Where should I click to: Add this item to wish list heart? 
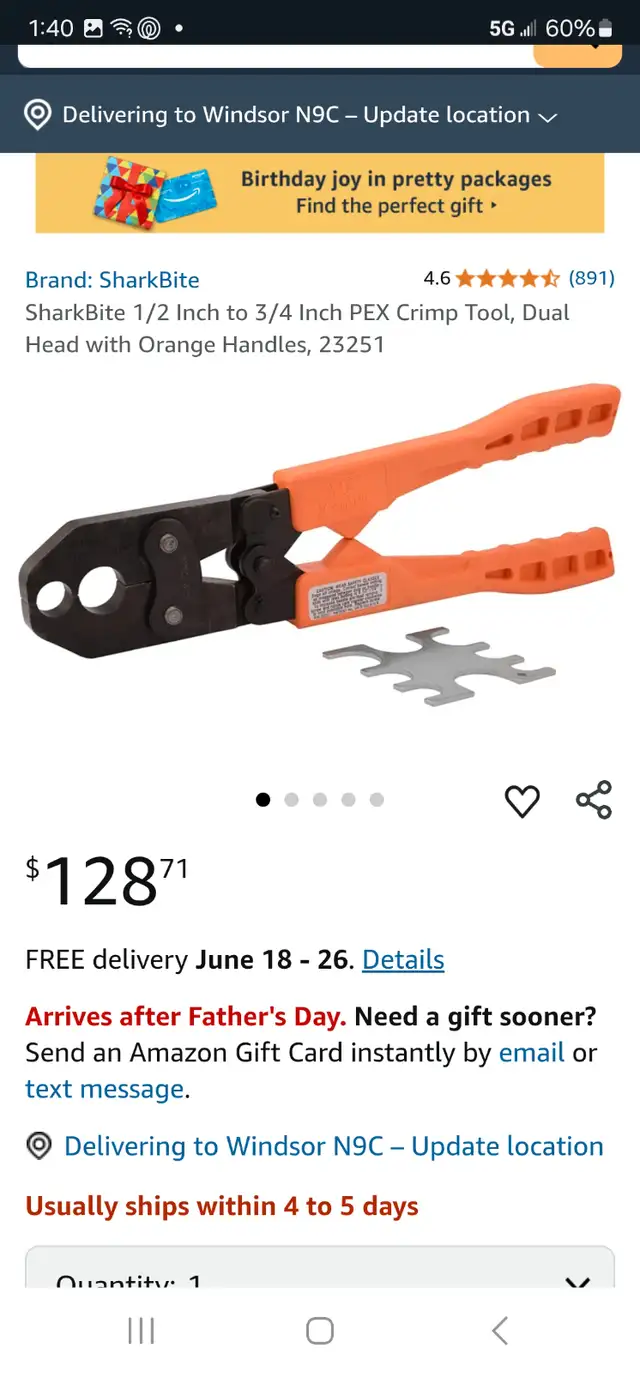pos(522,801)
